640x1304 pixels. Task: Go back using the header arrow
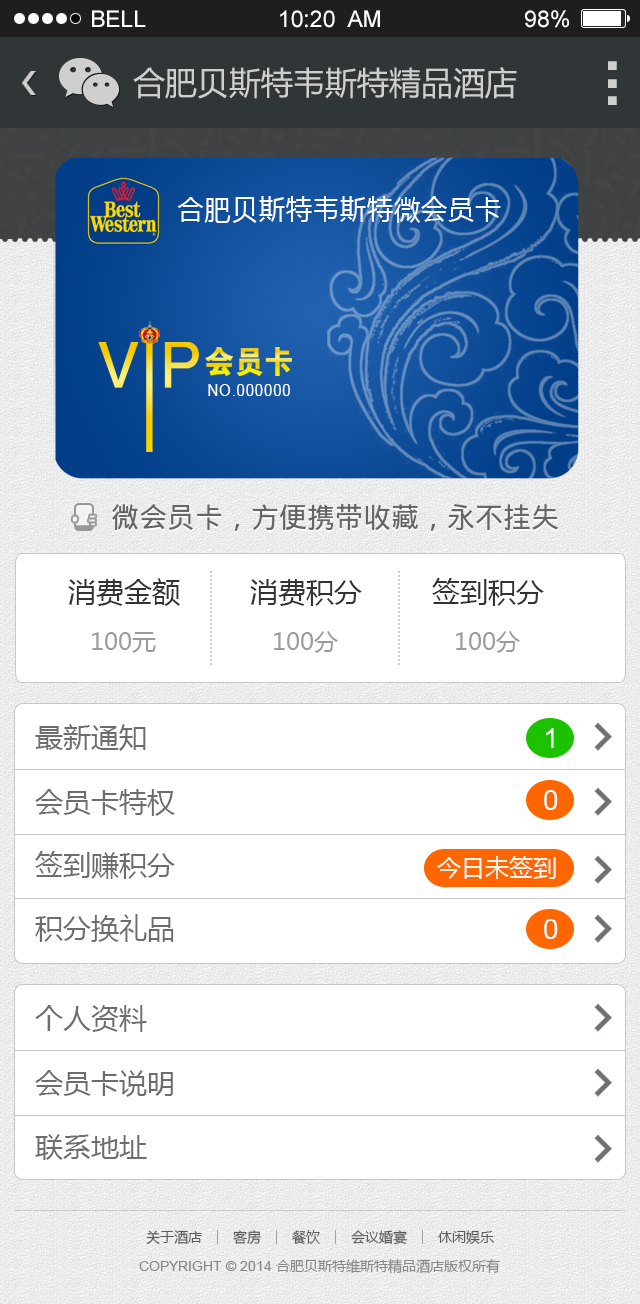tap(29, 83)
